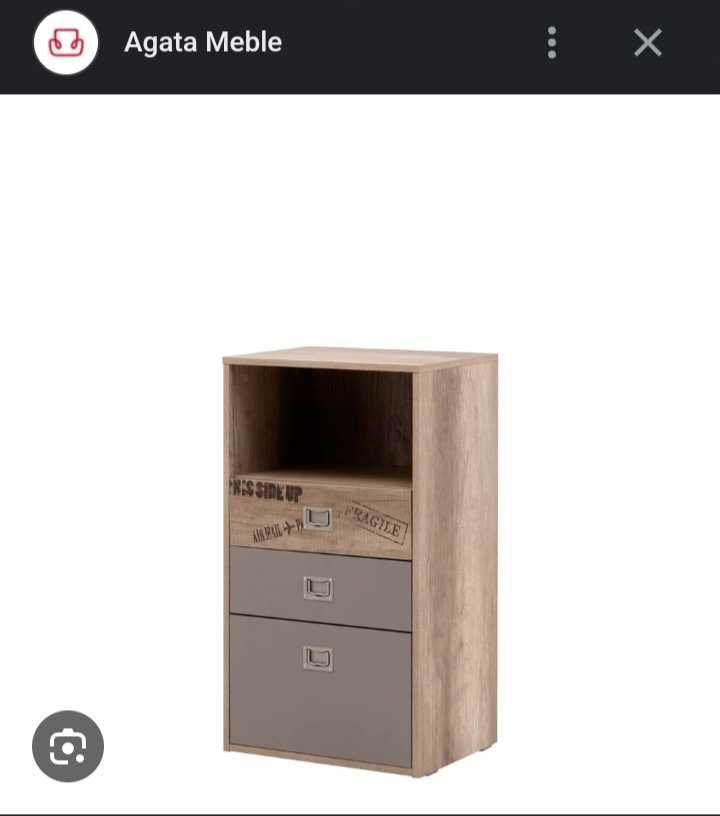Close the image viewer
The height and width of the screenshot is (816, 720).
tap(648, 43)
